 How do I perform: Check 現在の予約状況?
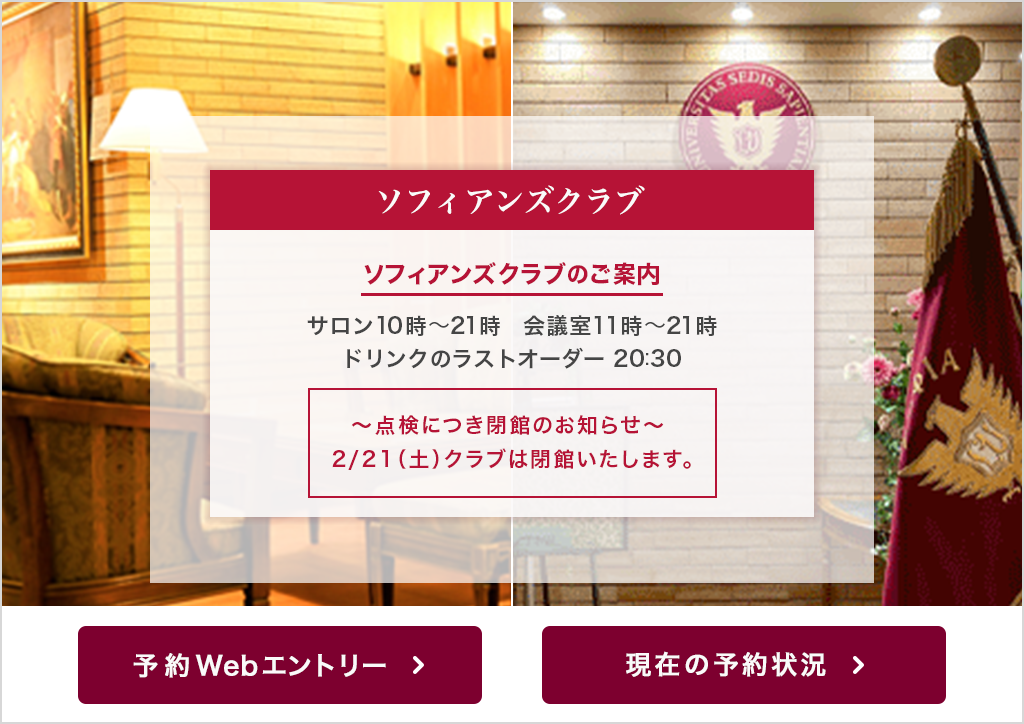pos(743,665)
